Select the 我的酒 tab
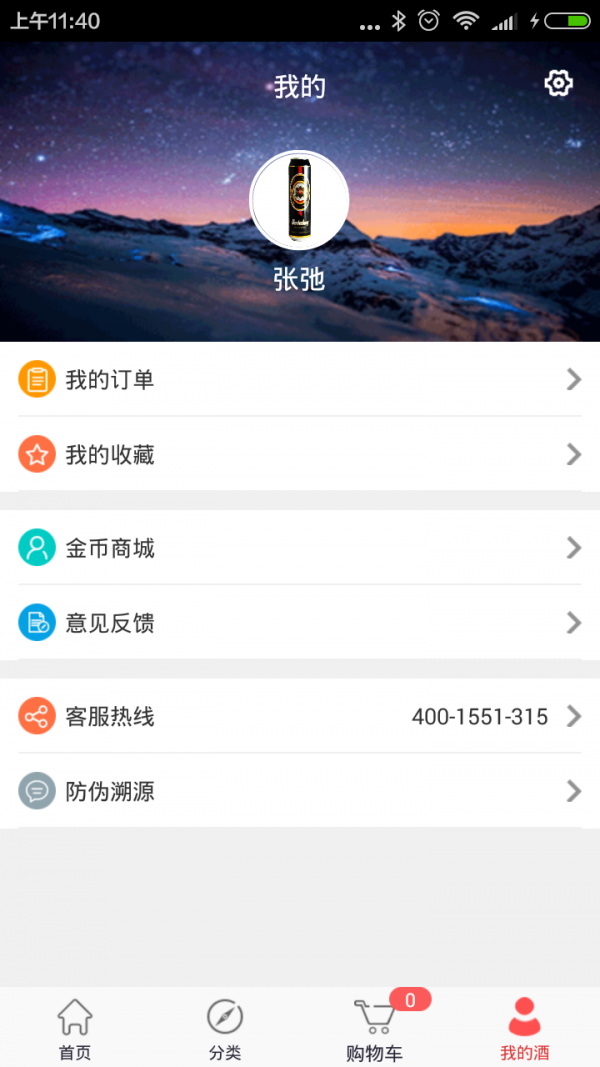The image size is (600, 1067). pyautogui.click(x=524, y=1028)
